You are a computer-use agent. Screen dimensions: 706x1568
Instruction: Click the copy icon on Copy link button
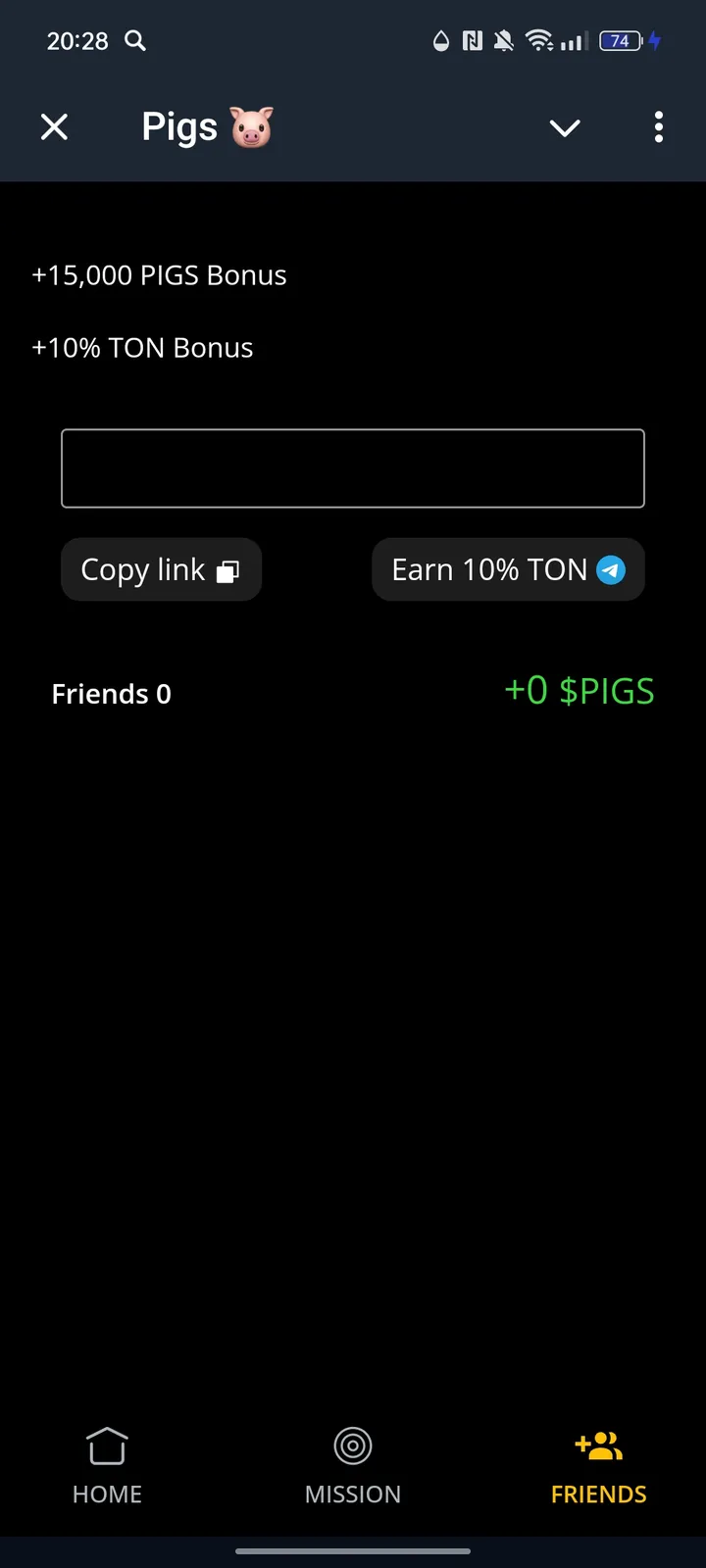pyautogui.click(x=227, y=569)
